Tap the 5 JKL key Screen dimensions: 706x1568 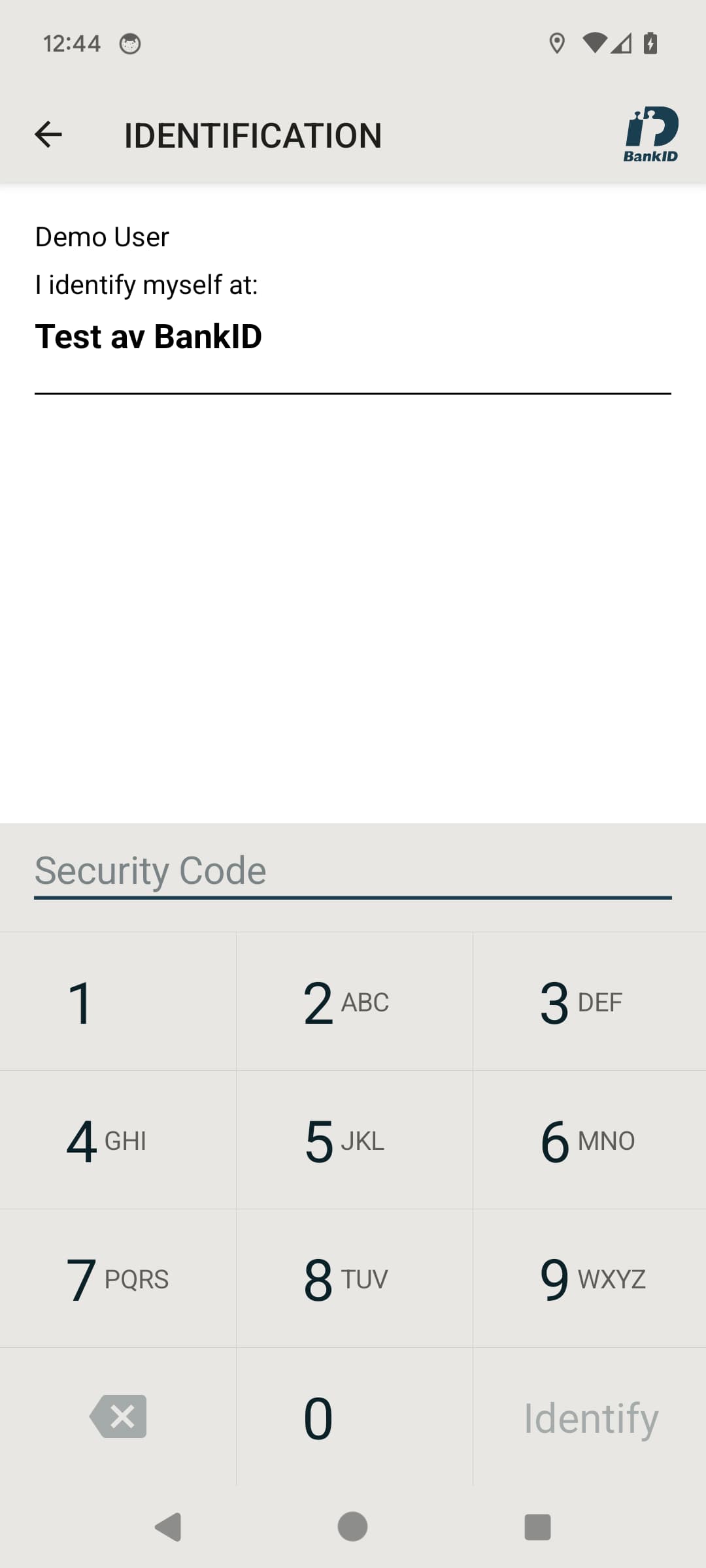(353, 1139)
